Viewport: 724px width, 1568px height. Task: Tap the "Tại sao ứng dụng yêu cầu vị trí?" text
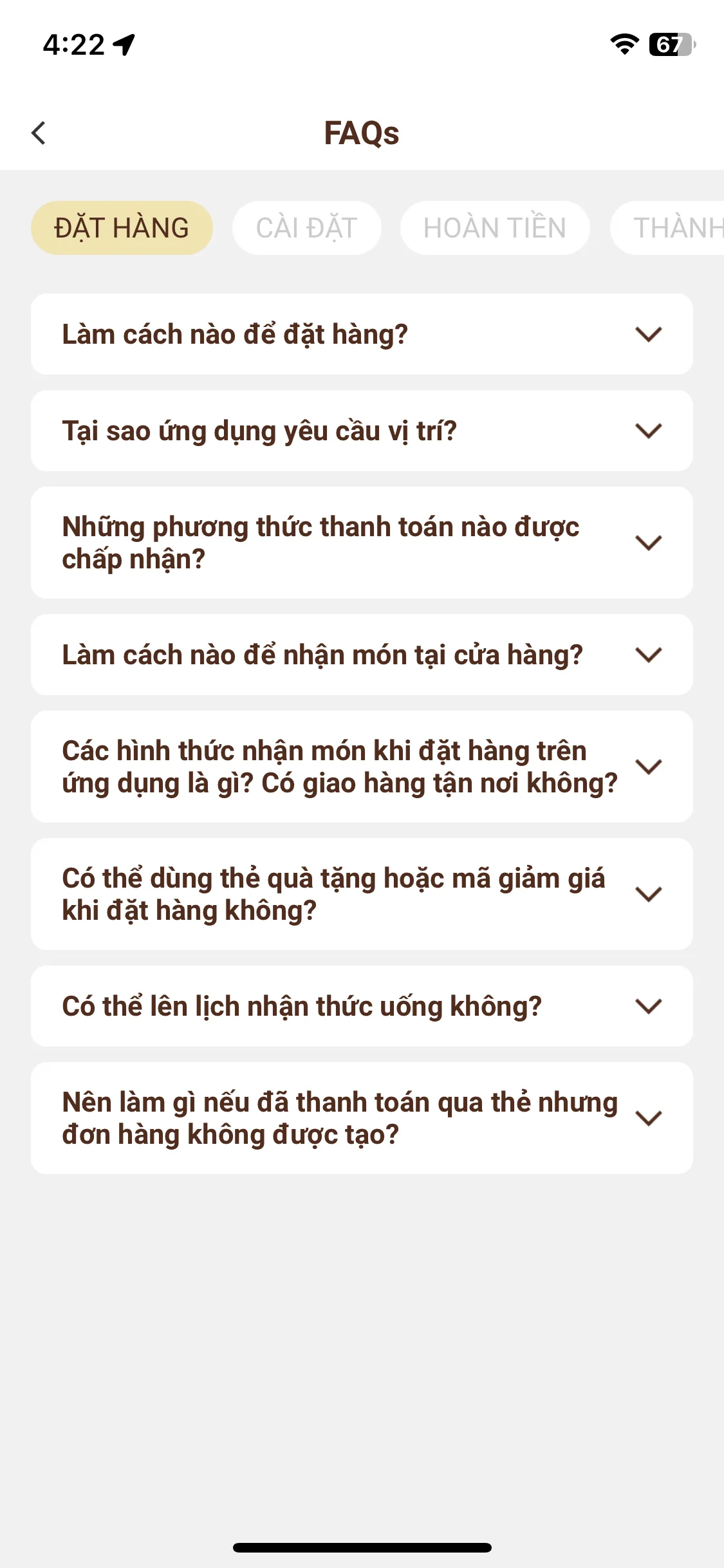259,430
